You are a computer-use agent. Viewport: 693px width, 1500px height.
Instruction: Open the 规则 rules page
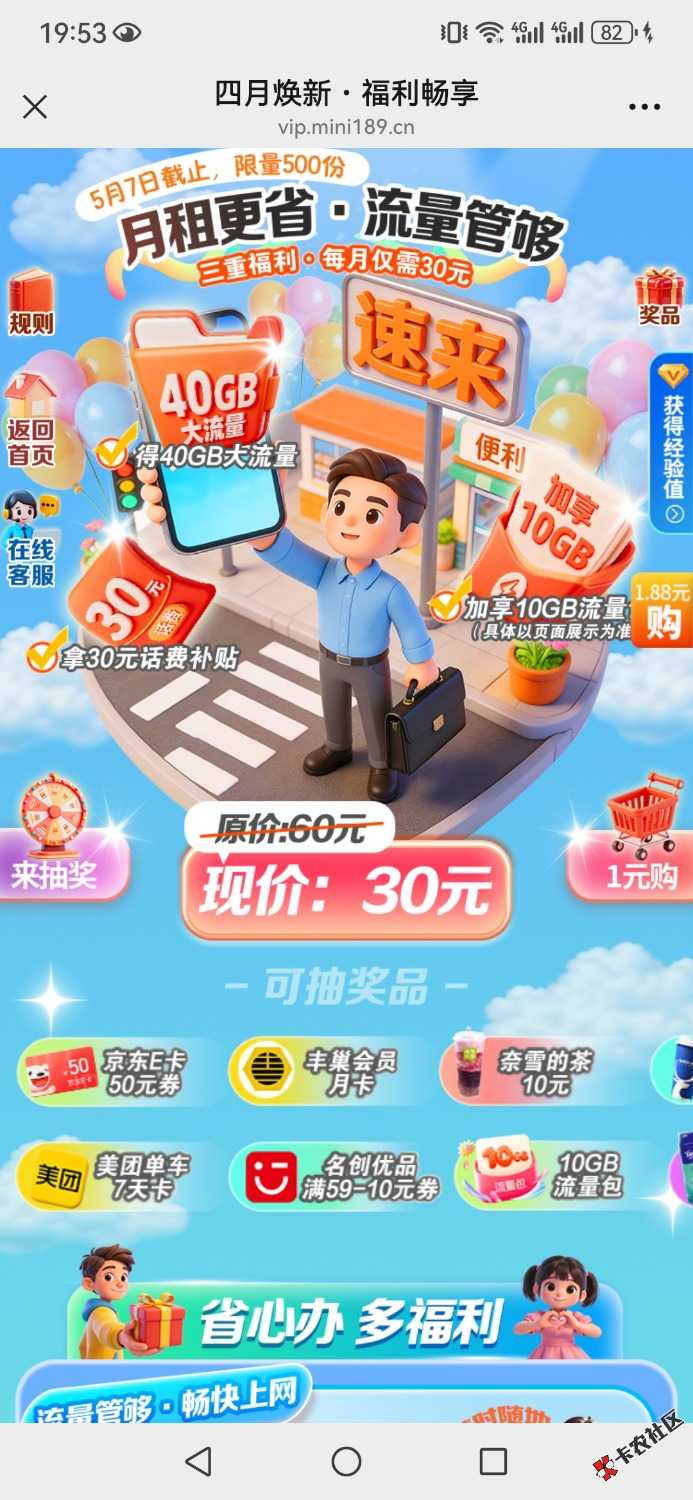[31, 302]
